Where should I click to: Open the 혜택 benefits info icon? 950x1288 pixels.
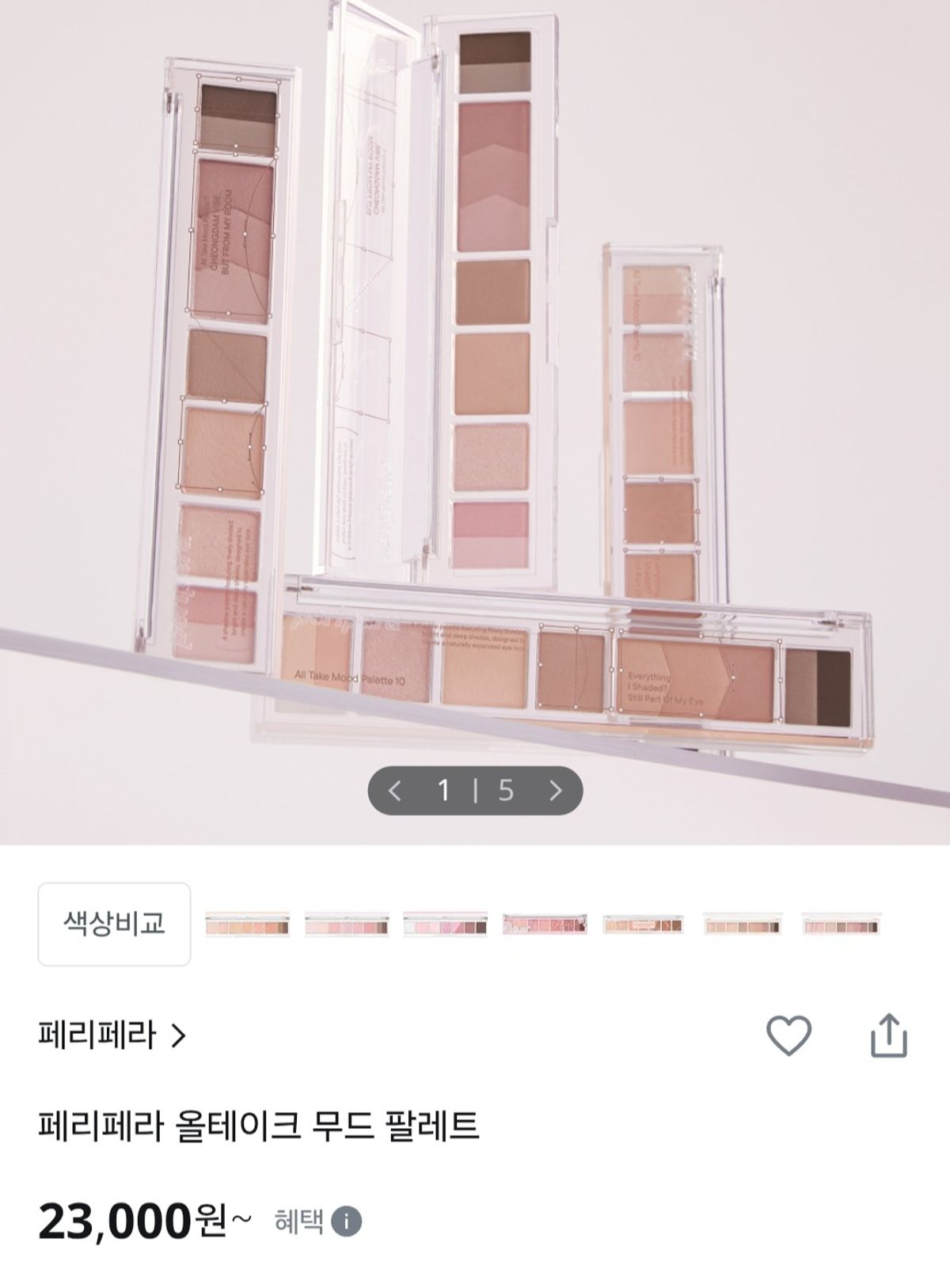[x=346, y=1222]
